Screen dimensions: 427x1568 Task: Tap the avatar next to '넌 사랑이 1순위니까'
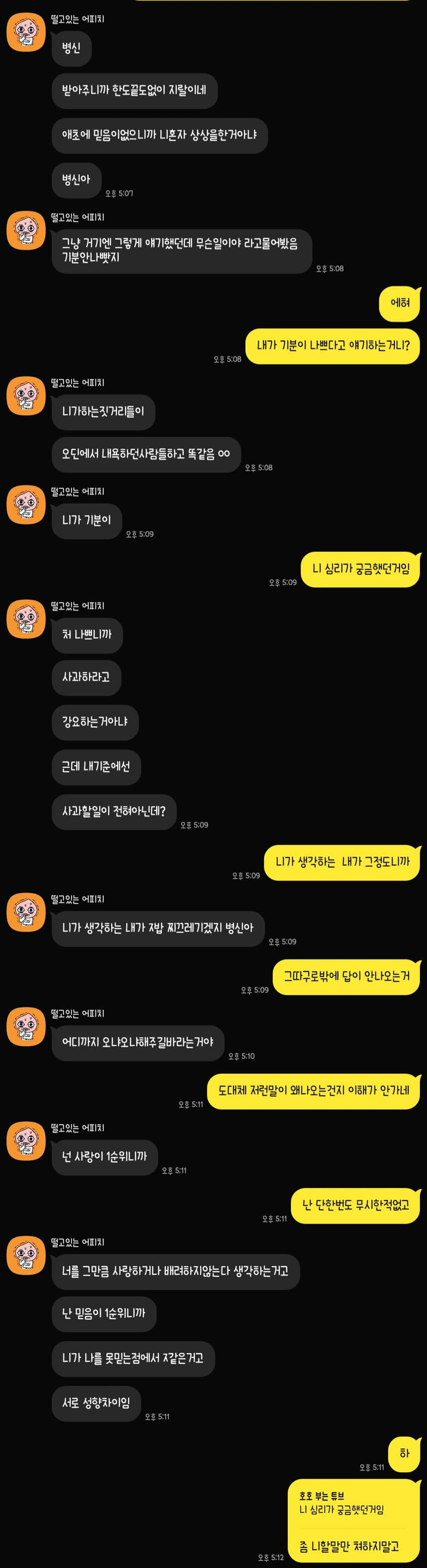[x=26, y=1141]
